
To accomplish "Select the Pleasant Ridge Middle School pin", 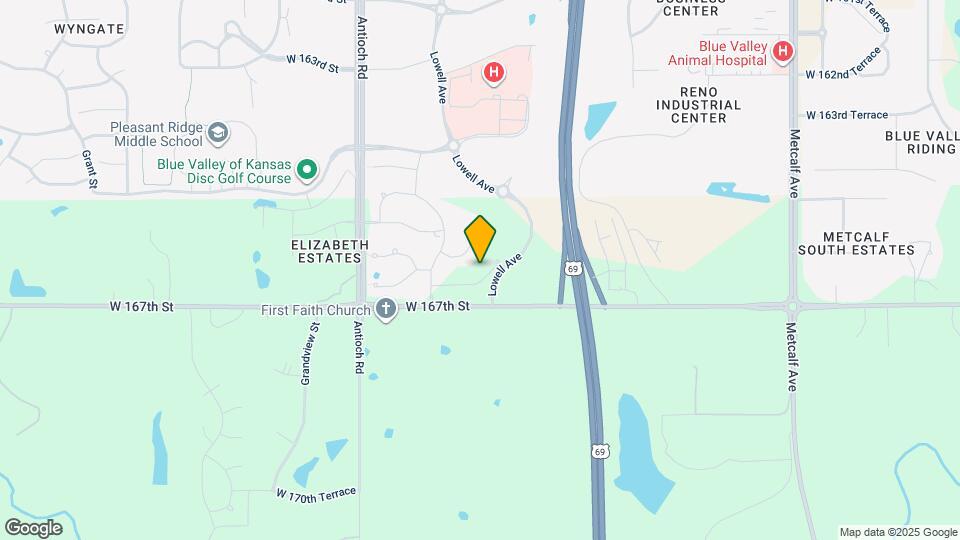I will tap(218, 133).
